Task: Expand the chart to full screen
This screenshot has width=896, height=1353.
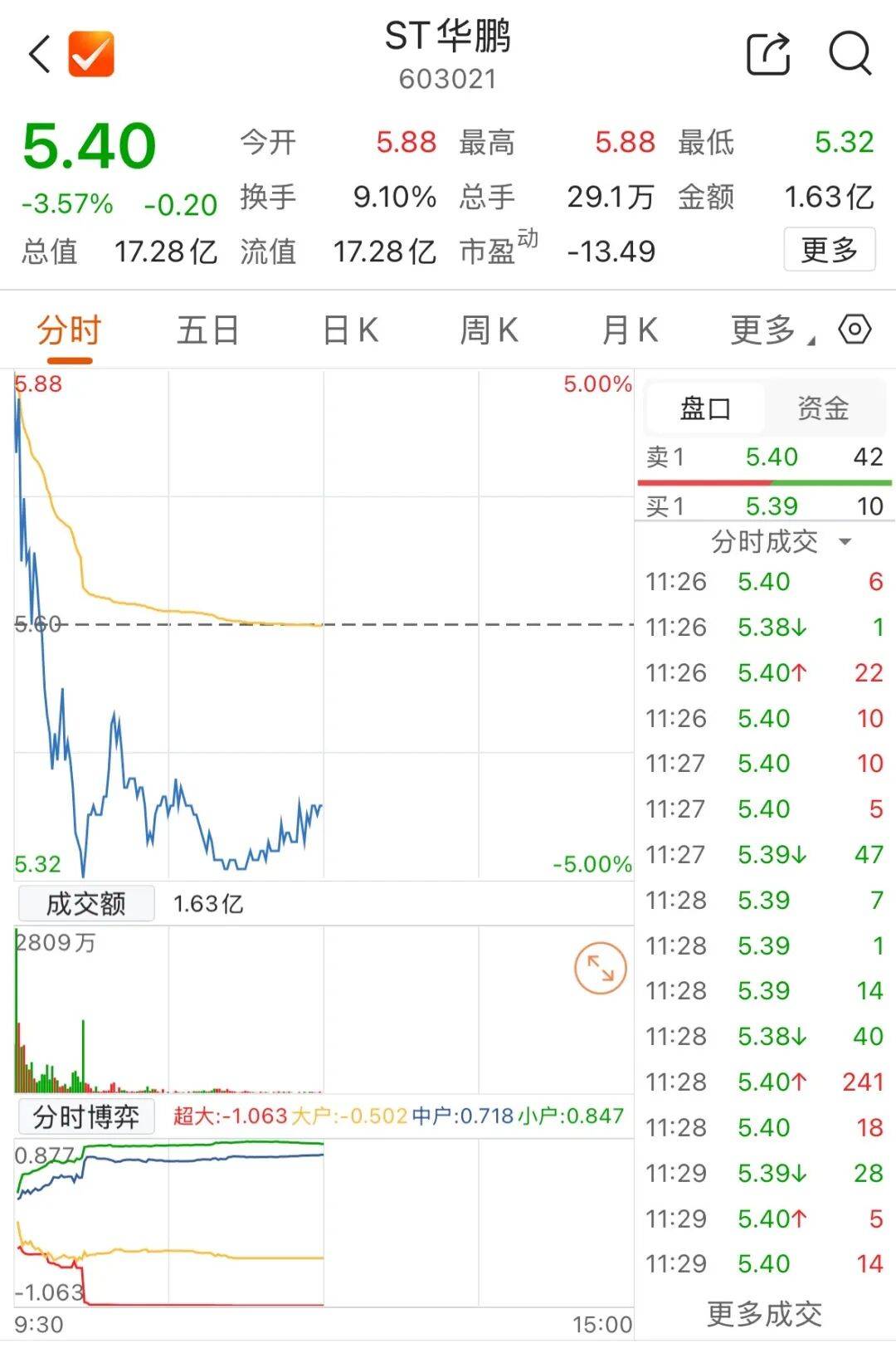Action: [x=600, y=968]
